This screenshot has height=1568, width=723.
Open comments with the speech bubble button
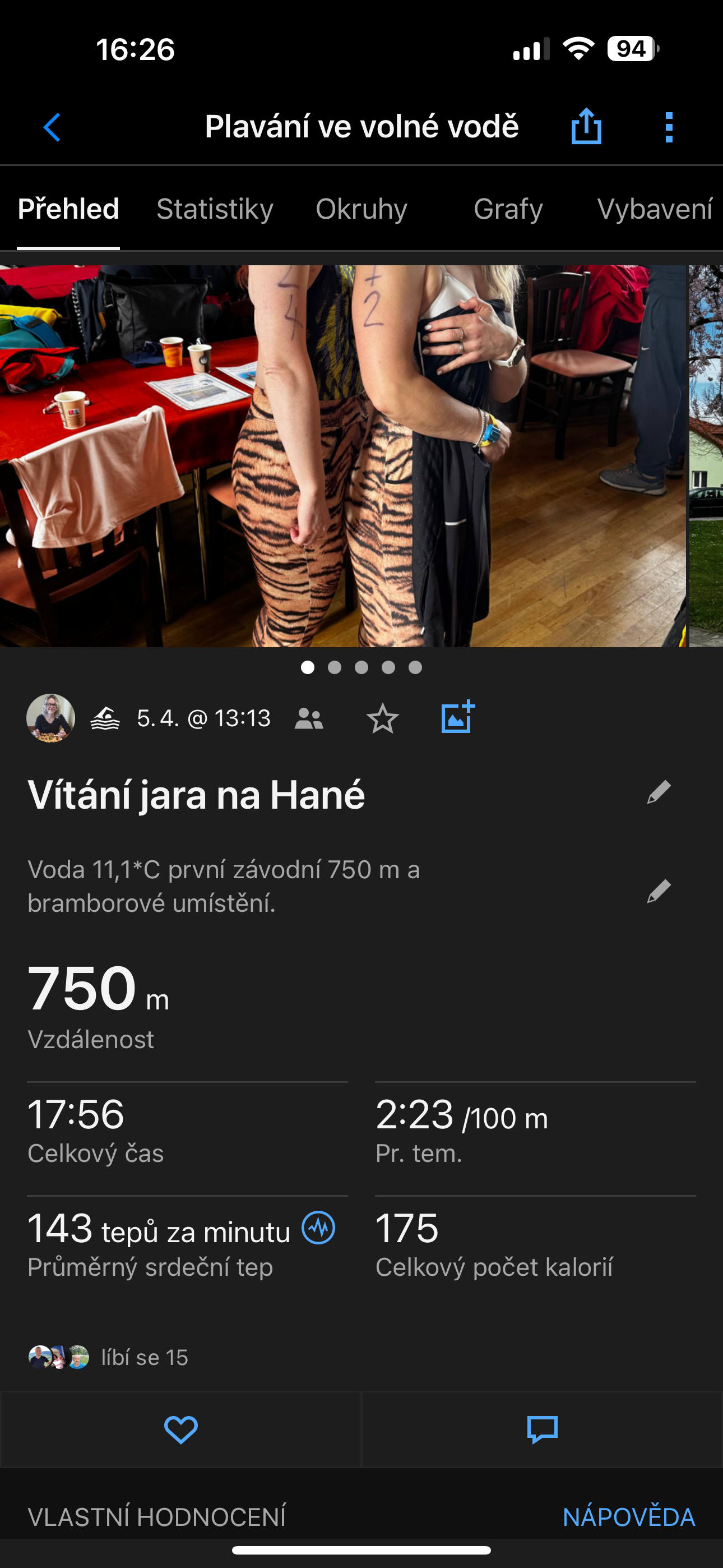tap(543, 1430)
